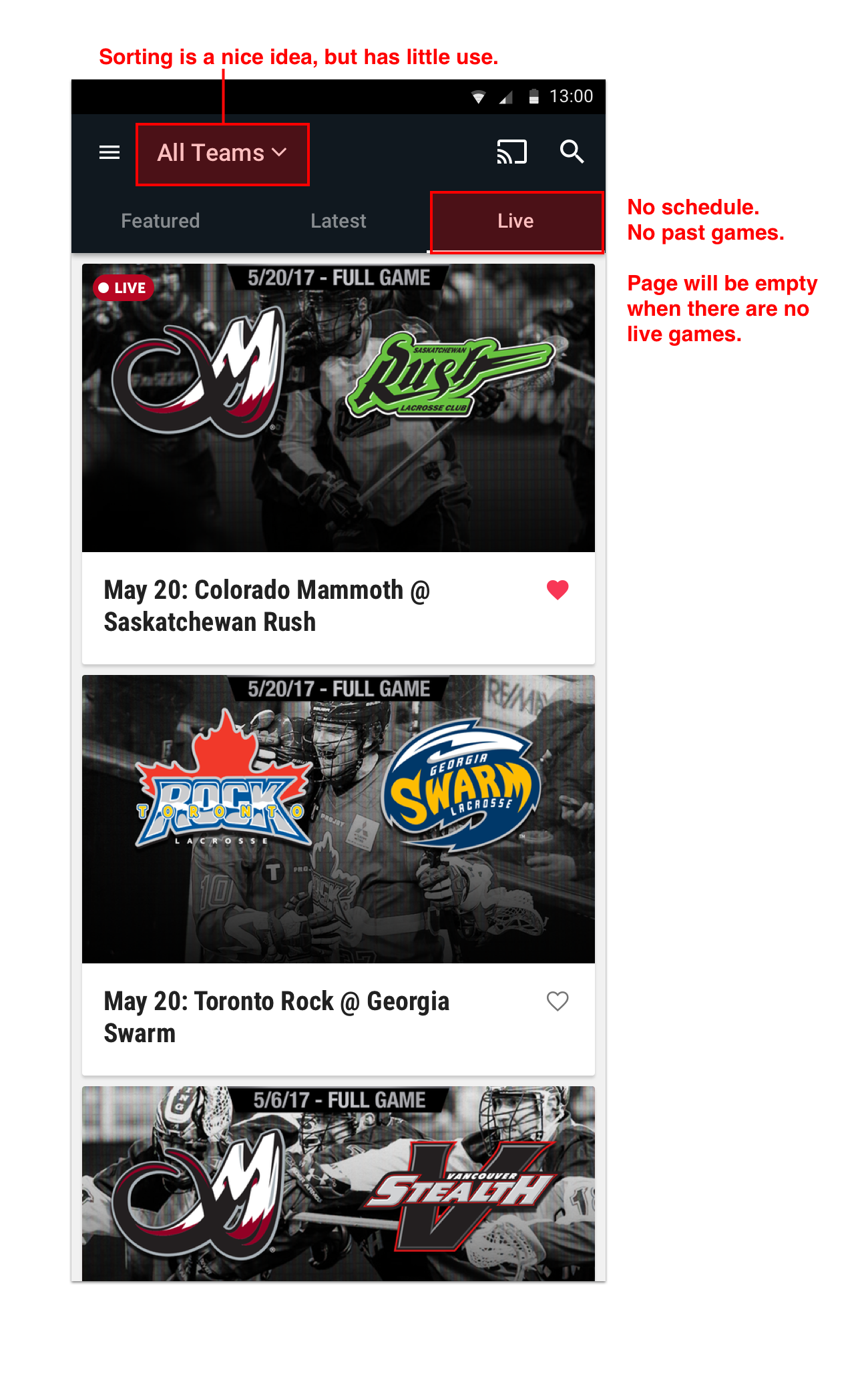Open the 5/6/17 Mammoth vs Stealth game
868x1396 pixels.
pos(339,1183)
